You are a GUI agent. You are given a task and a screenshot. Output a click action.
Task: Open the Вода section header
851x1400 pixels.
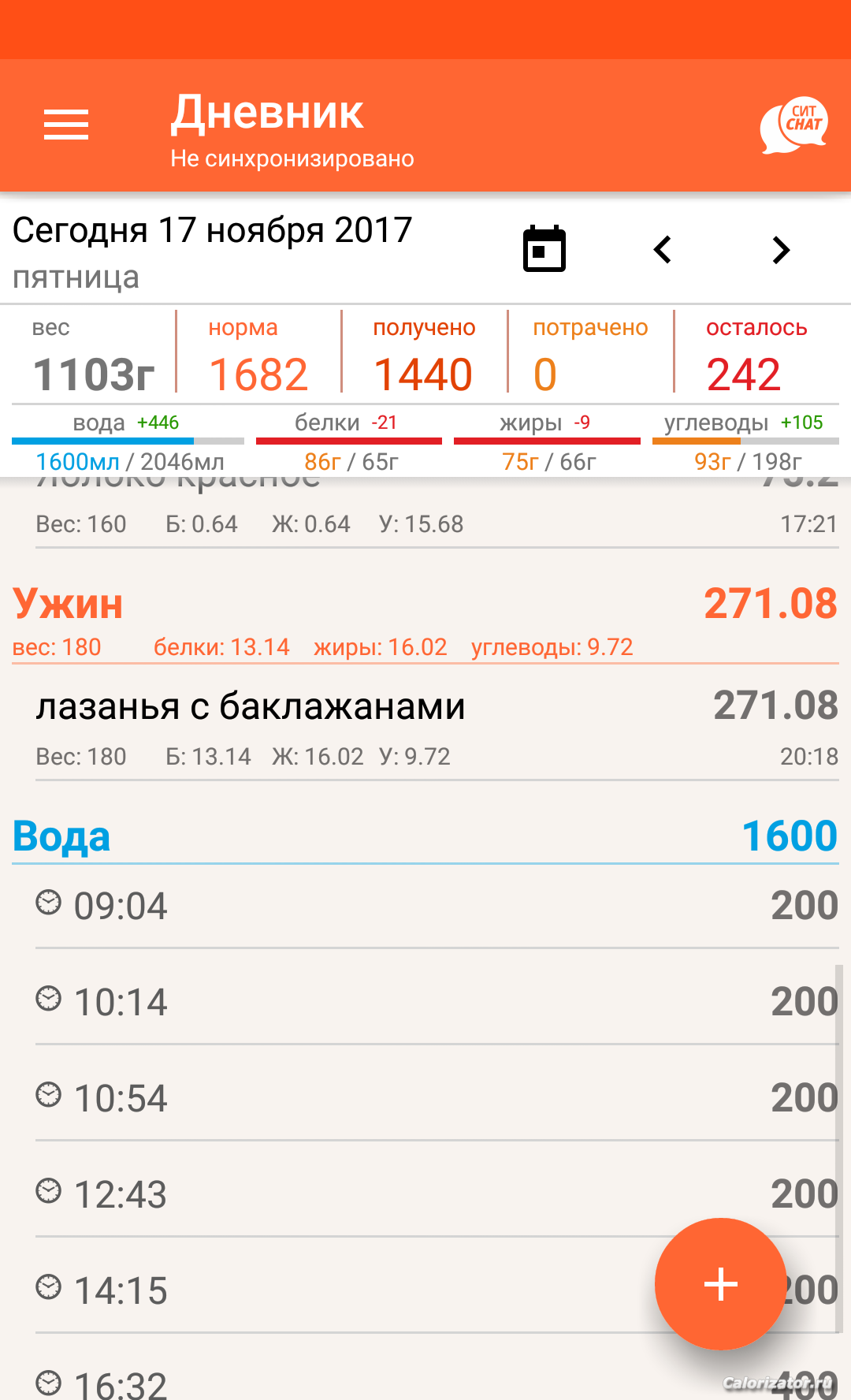425,836
